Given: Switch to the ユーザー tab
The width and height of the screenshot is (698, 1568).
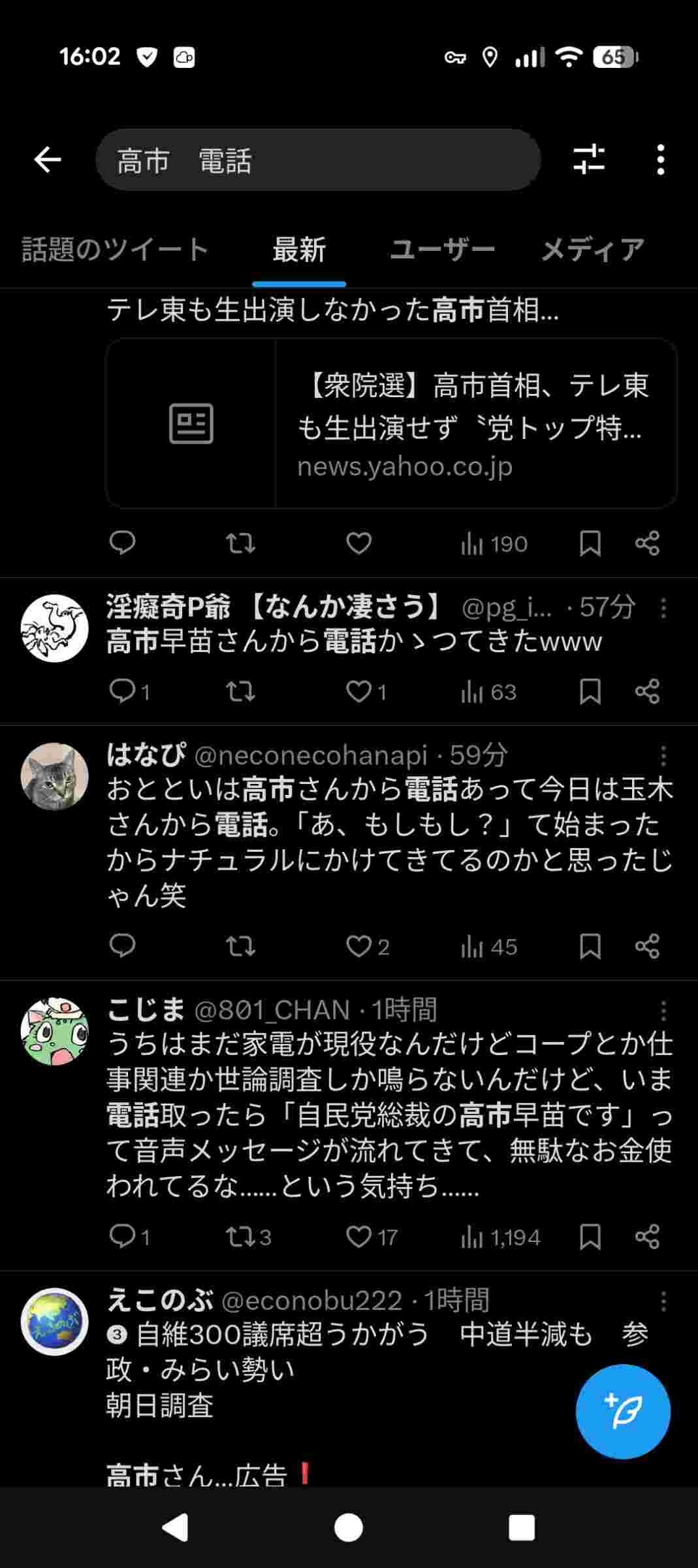Looking at the screenshot, I should (442, 250).
